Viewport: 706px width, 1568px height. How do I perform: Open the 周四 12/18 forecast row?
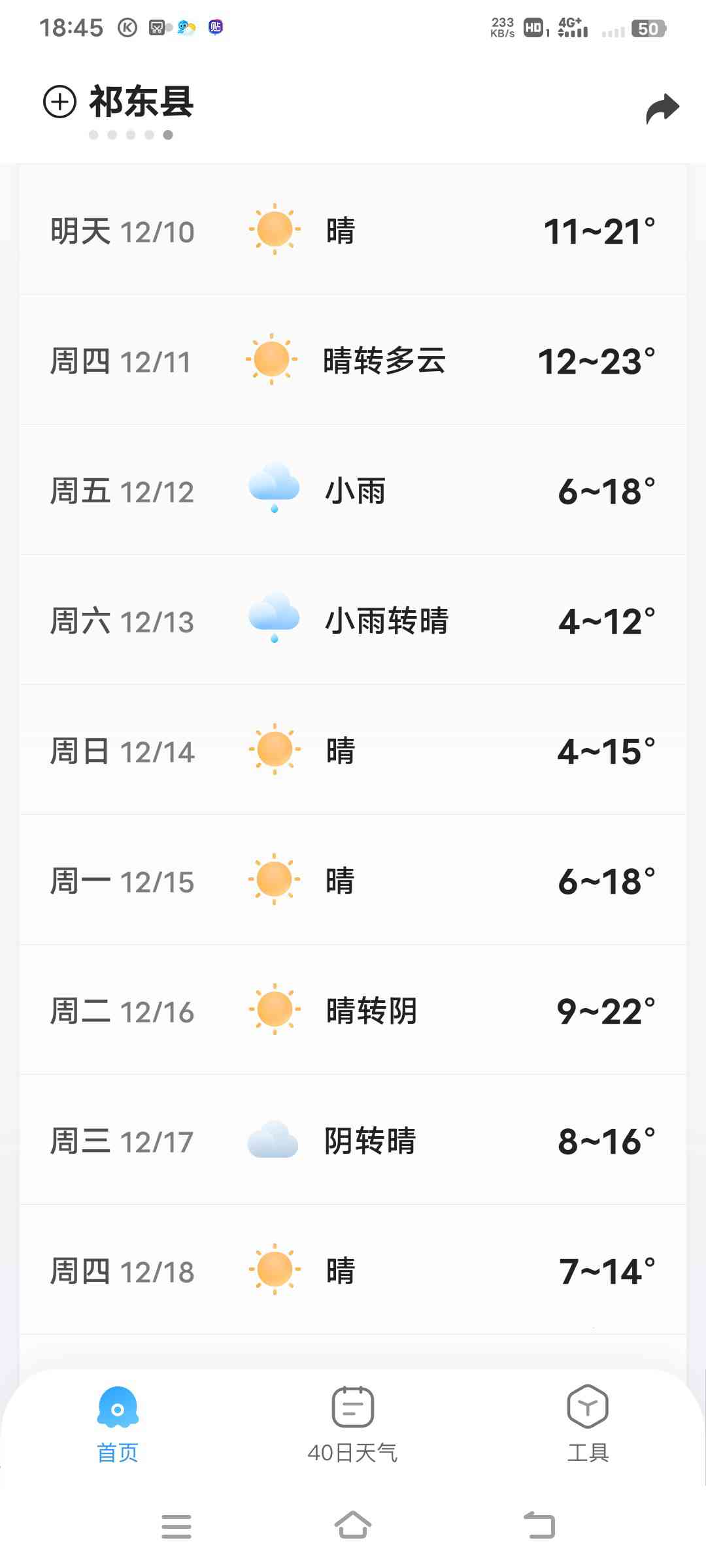tap(353, 1271)
